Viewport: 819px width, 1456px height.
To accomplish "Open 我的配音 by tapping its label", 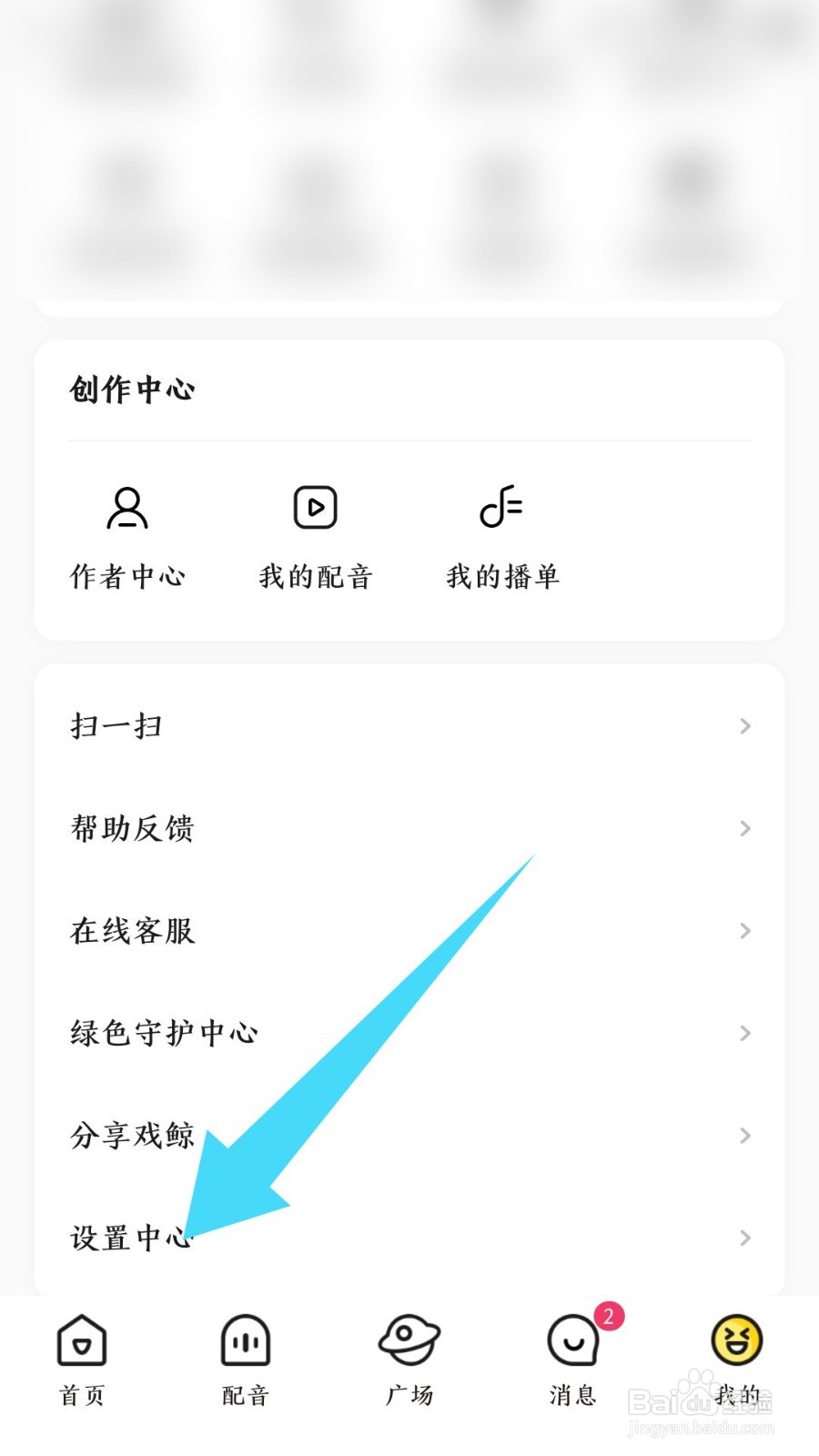I will [315, 575].
